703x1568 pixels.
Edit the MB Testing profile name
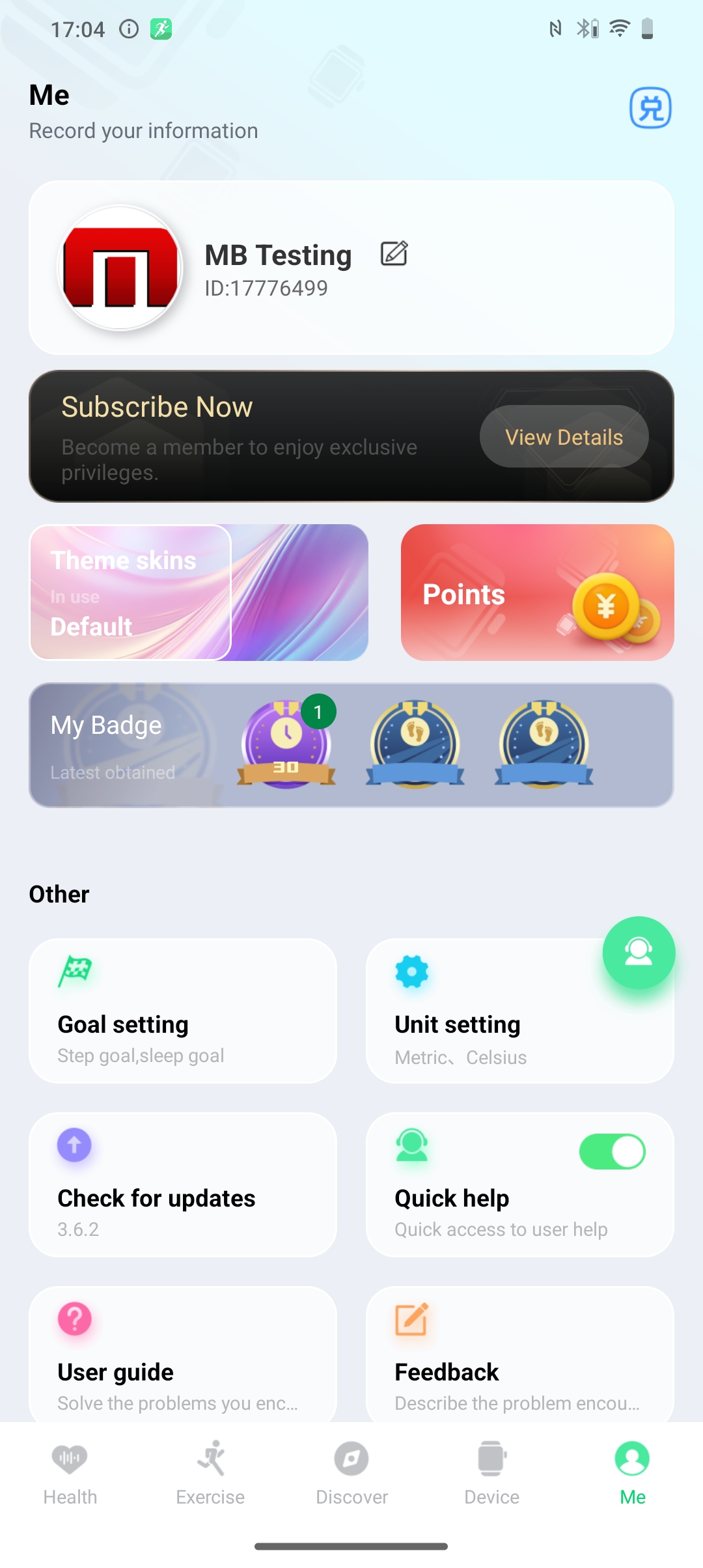point(394,254)
